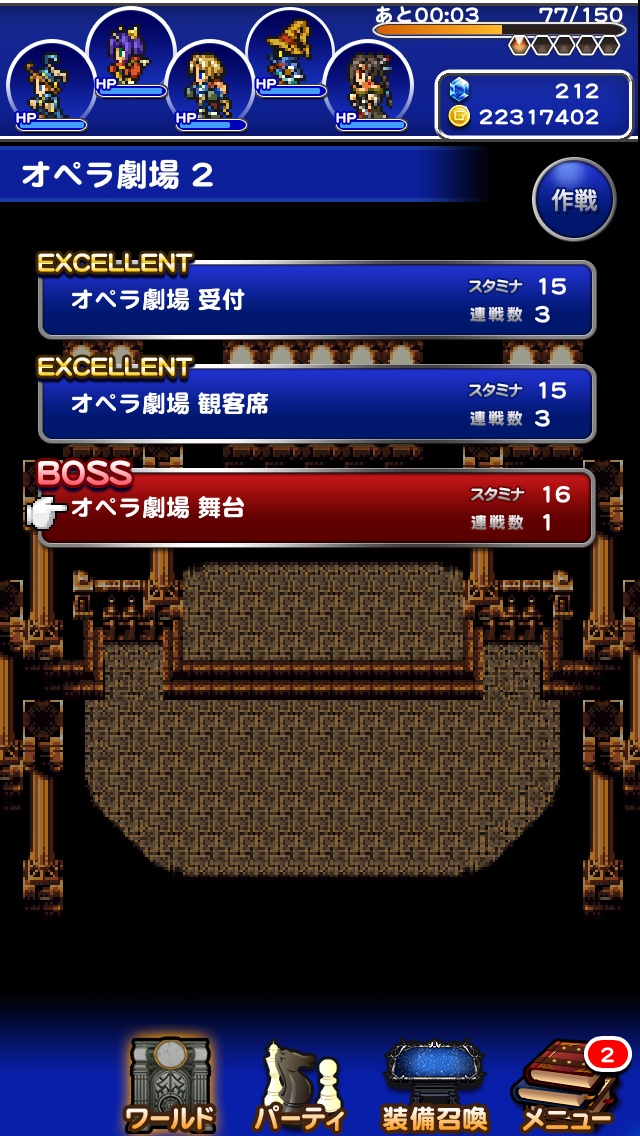Open the 作戦 strategy button
Viewport: 640px width, 1136px height.
point(573,200)
